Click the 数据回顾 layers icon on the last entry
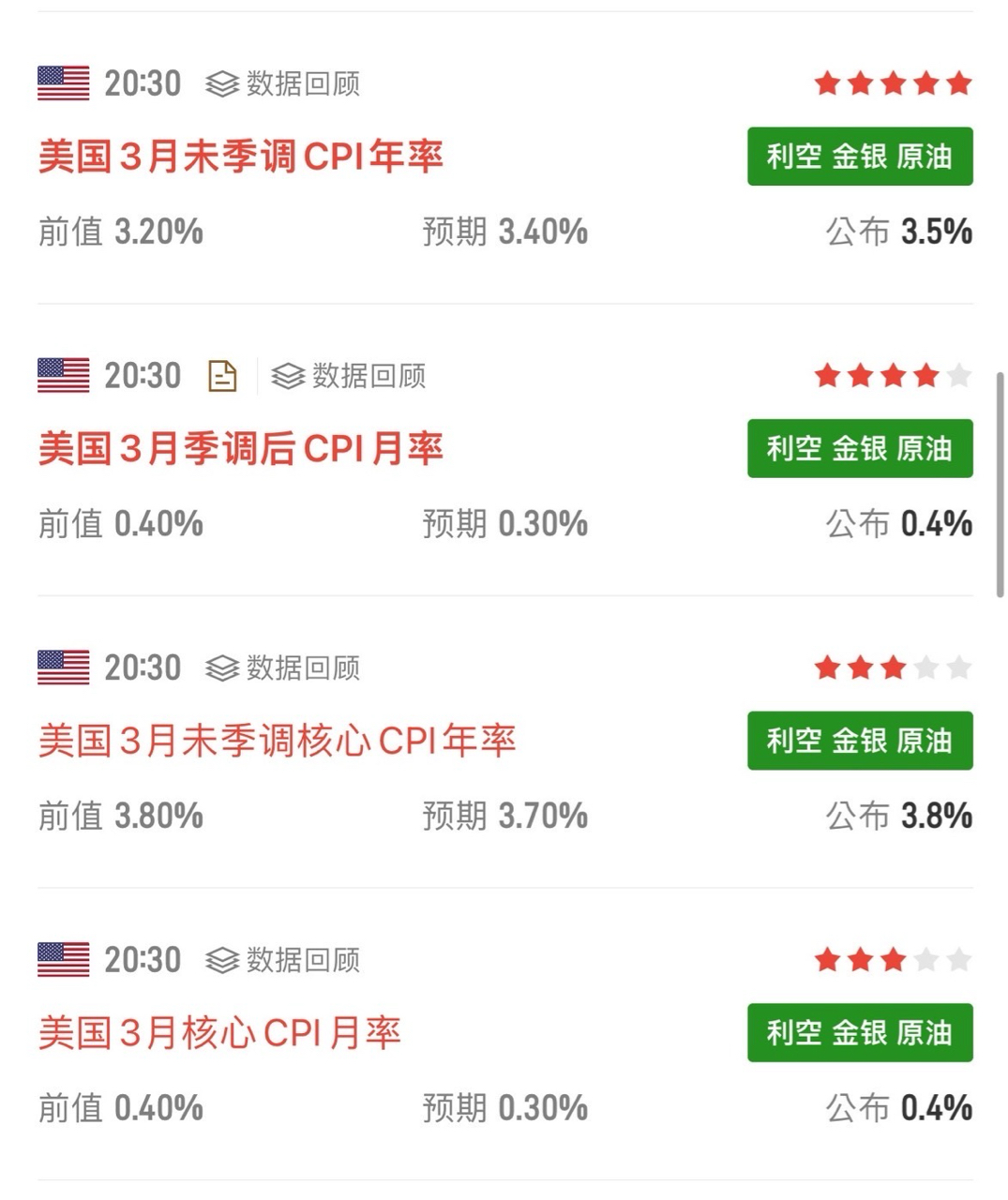The image size is (1008, 1200). [x=221, y=960]
